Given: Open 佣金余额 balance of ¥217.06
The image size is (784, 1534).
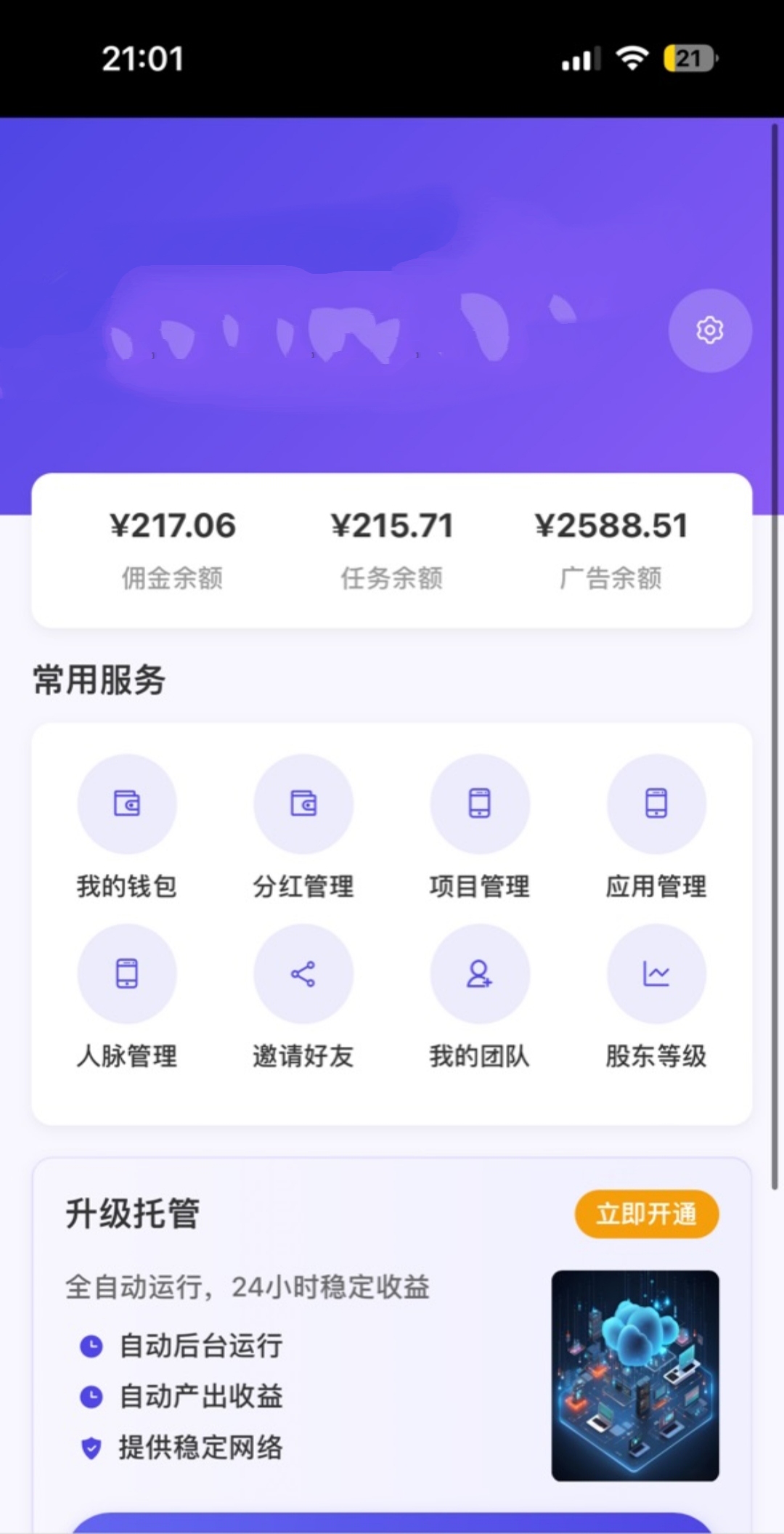Looking at the screenshot, I should click(173, 548).
